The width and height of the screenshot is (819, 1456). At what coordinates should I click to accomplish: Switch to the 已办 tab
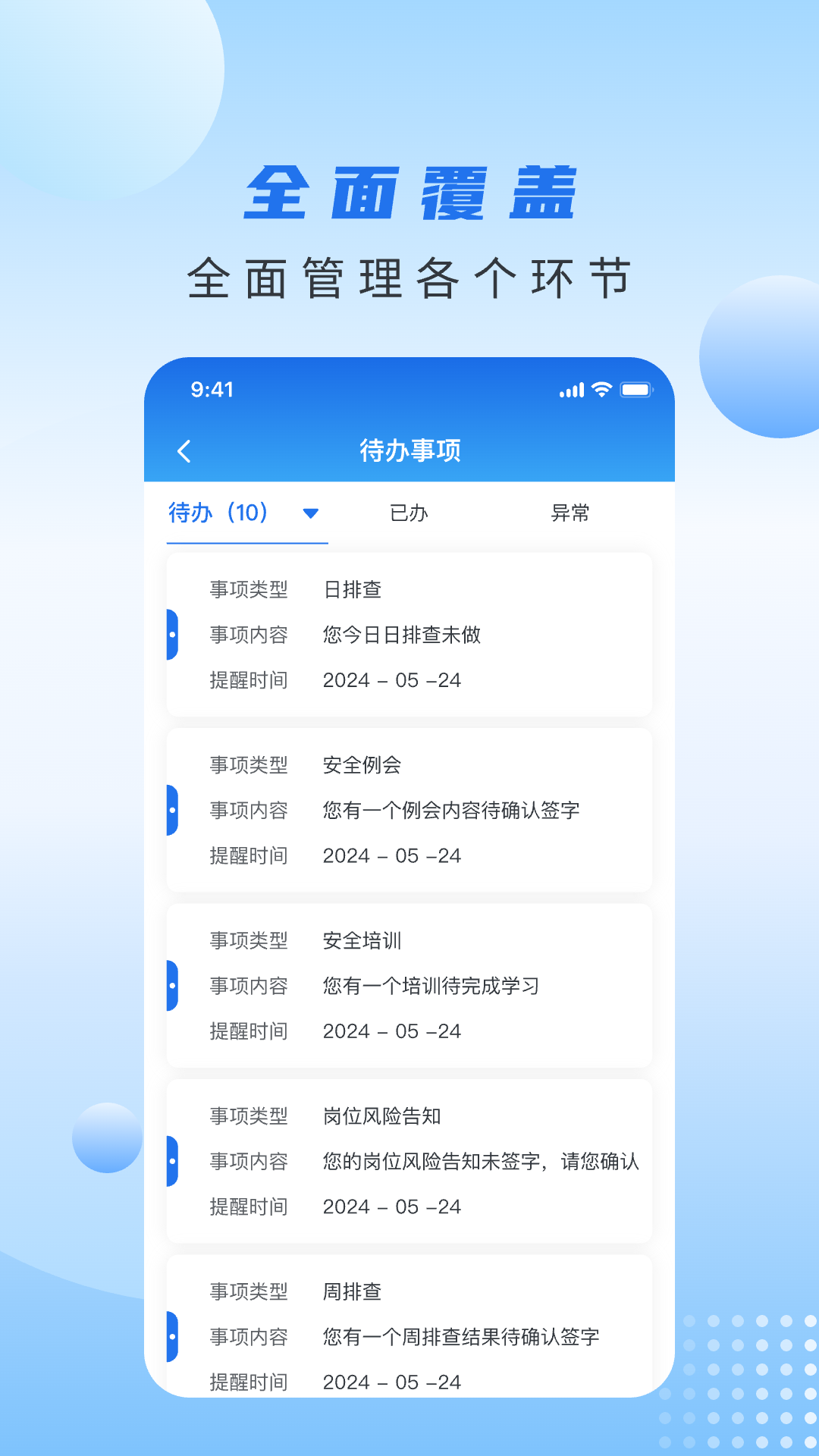[x=409, y=513]
